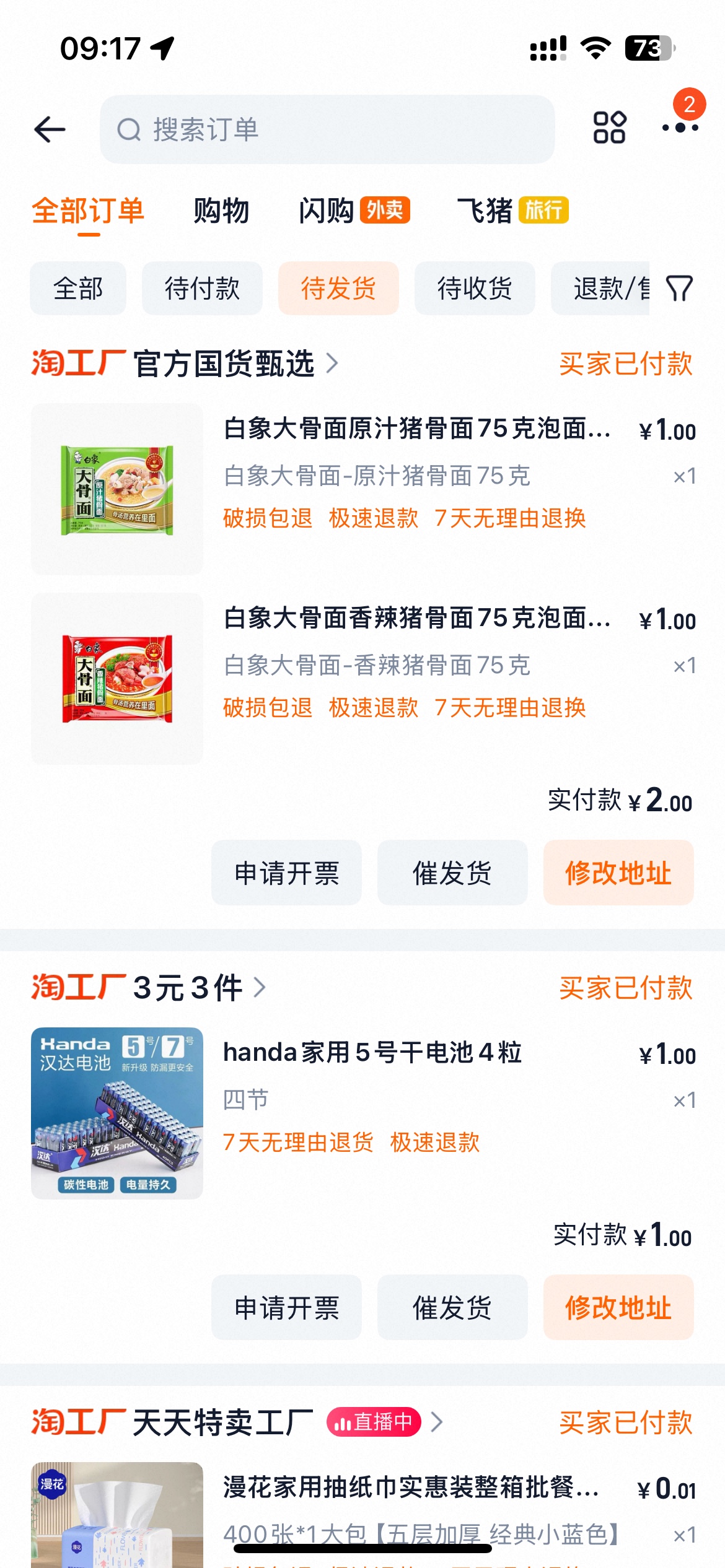Tap the 搜索订单 search field
Image resolution: width=725 pixels, height=1568 pixels.
[327, 129]
